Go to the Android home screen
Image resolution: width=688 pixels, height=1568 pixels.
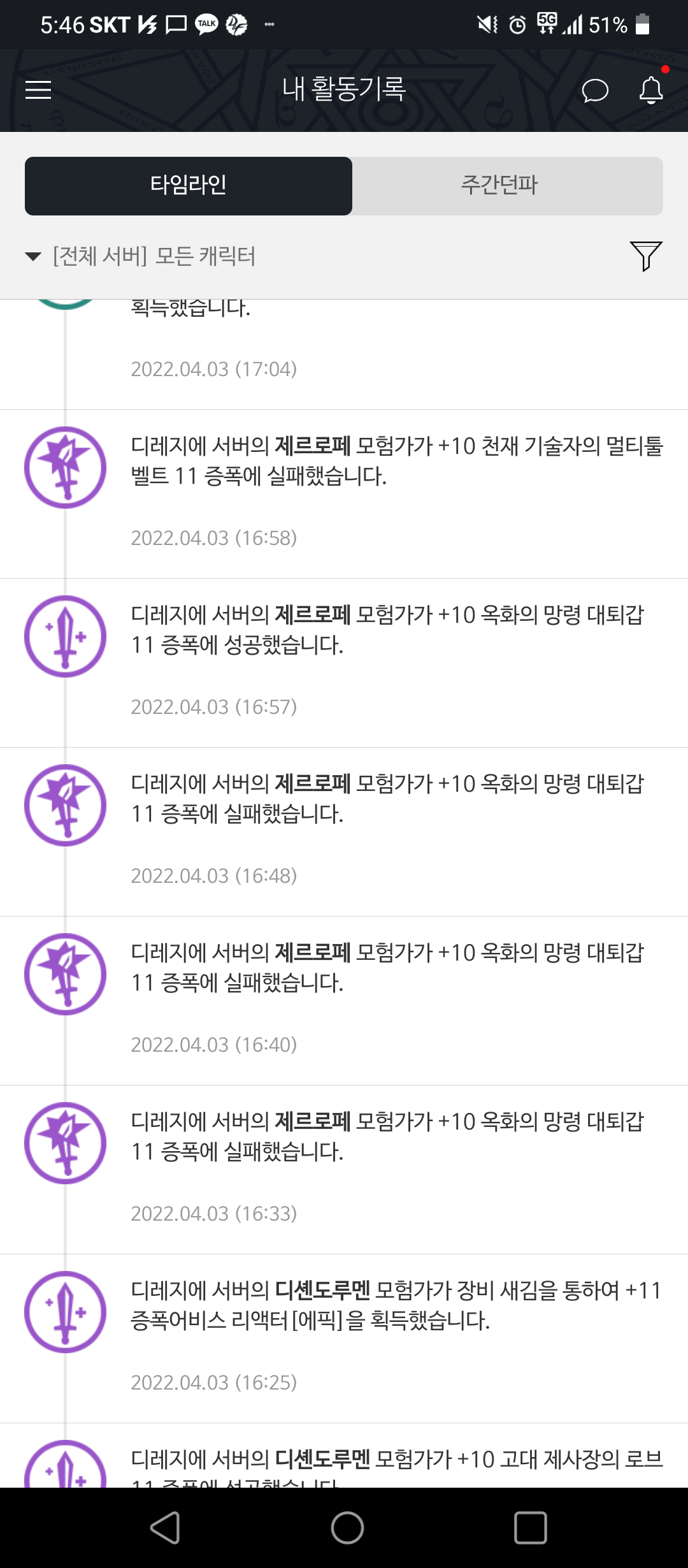pos(347,1527)
